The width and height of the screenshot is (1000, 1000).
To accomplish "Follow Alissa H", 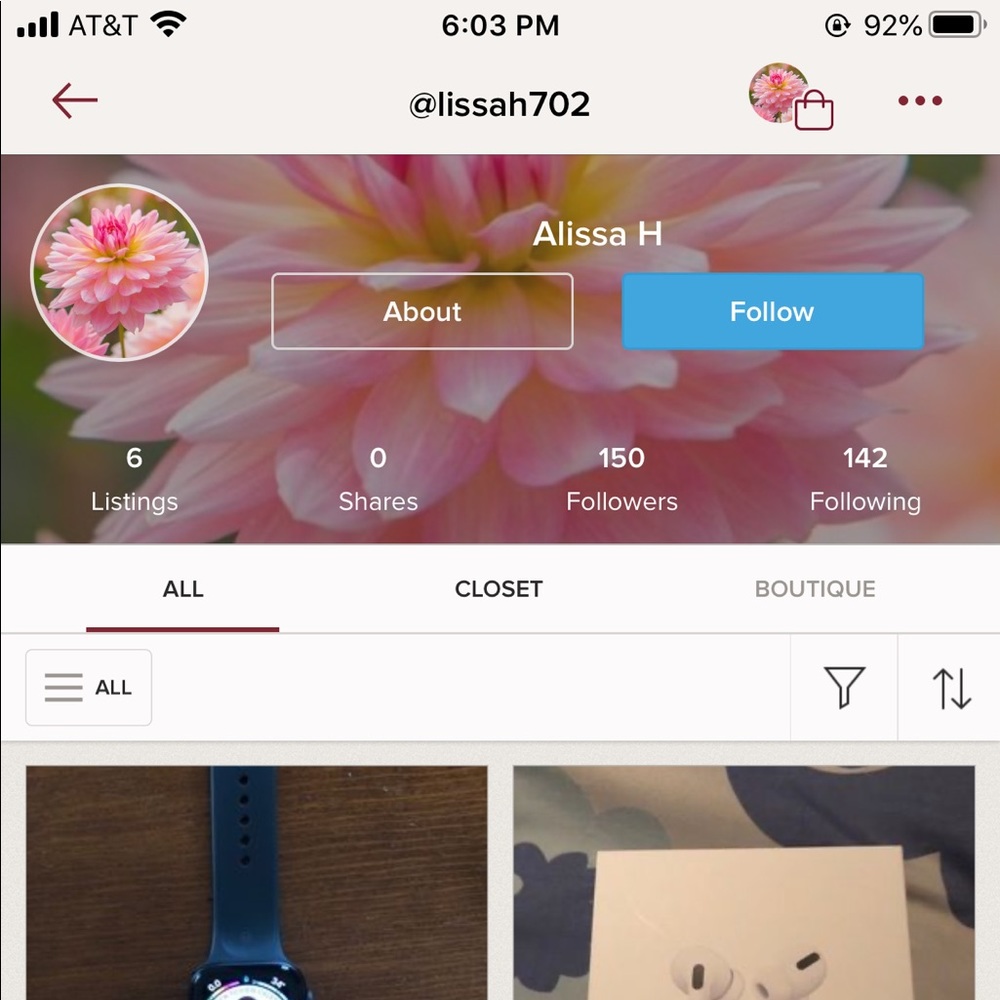I will [x=772, y=312].
